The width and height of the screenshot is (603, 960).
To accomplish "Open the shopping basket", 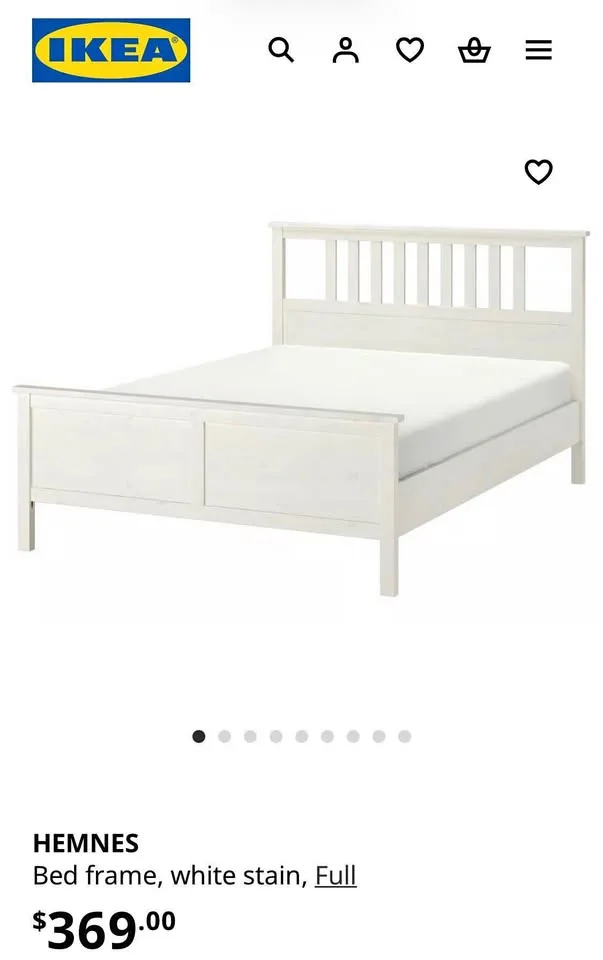I will (474, 50).
